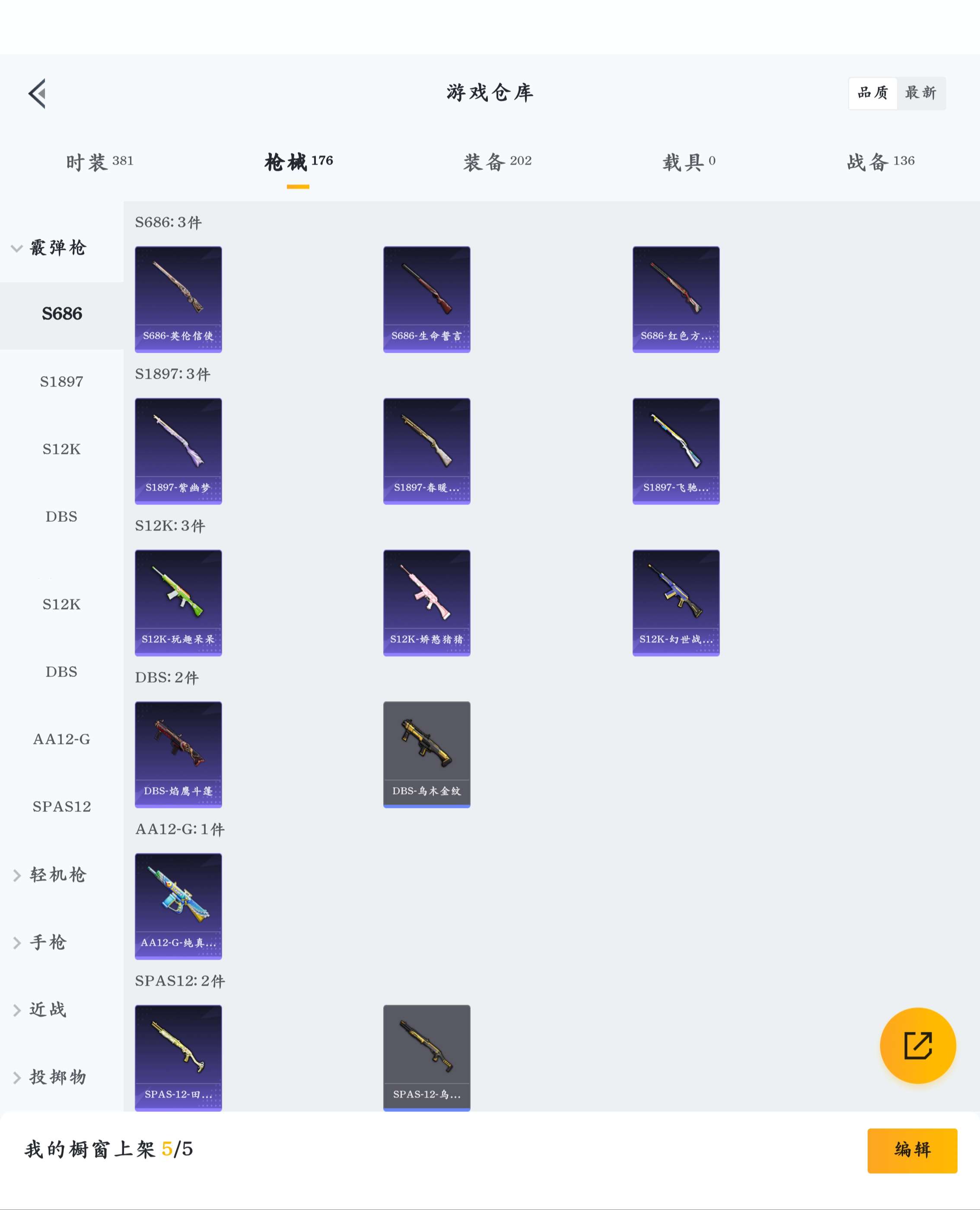The width and height of the screenshot is (980, 1210).
Task: Select S1897 in the sidebar
Action: pyautogui.click(x=61, y=382)
